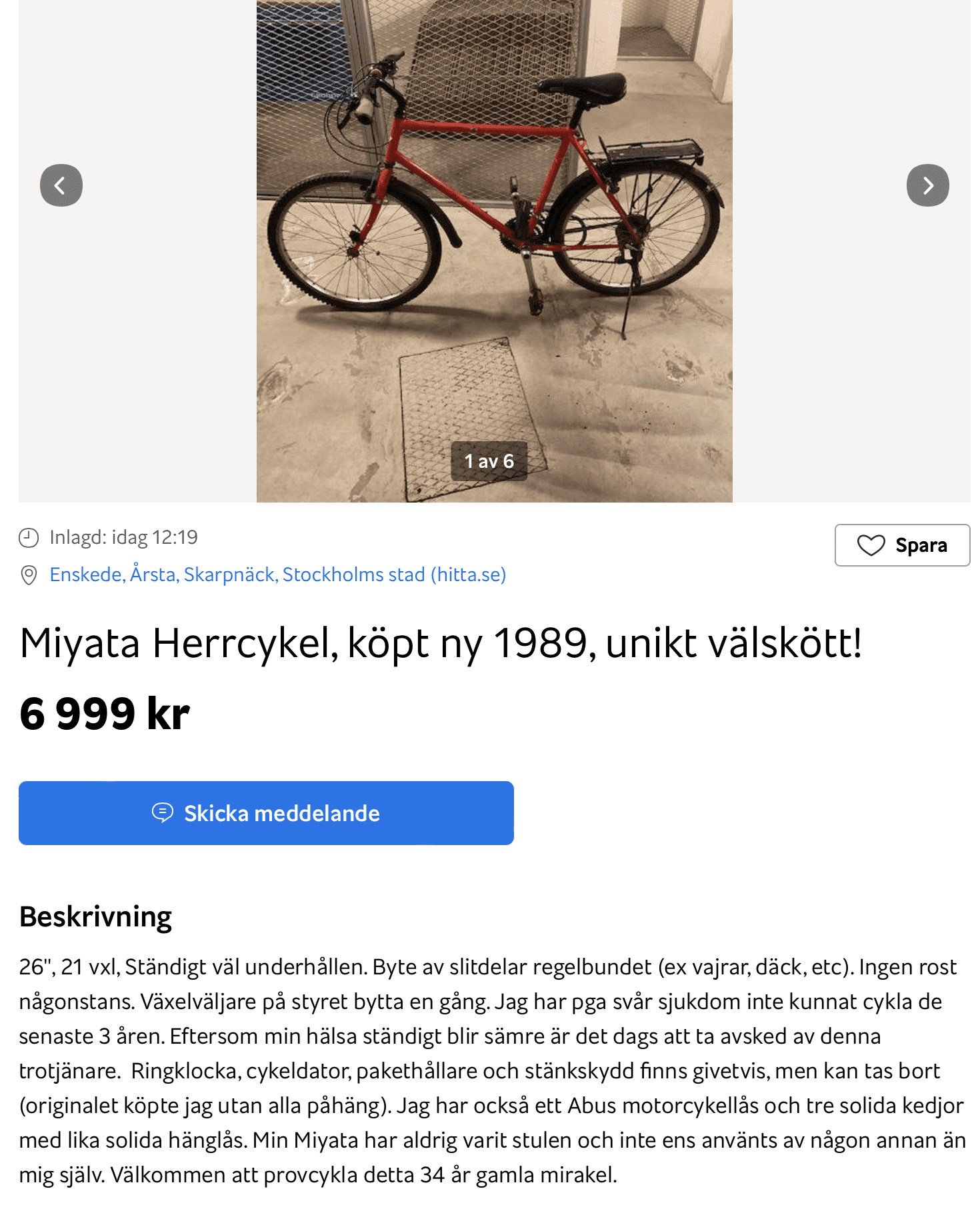Open the Enskede, Årsta, Skarpnäck location link
Screen dimensions: 980x1217
point(277,575)
